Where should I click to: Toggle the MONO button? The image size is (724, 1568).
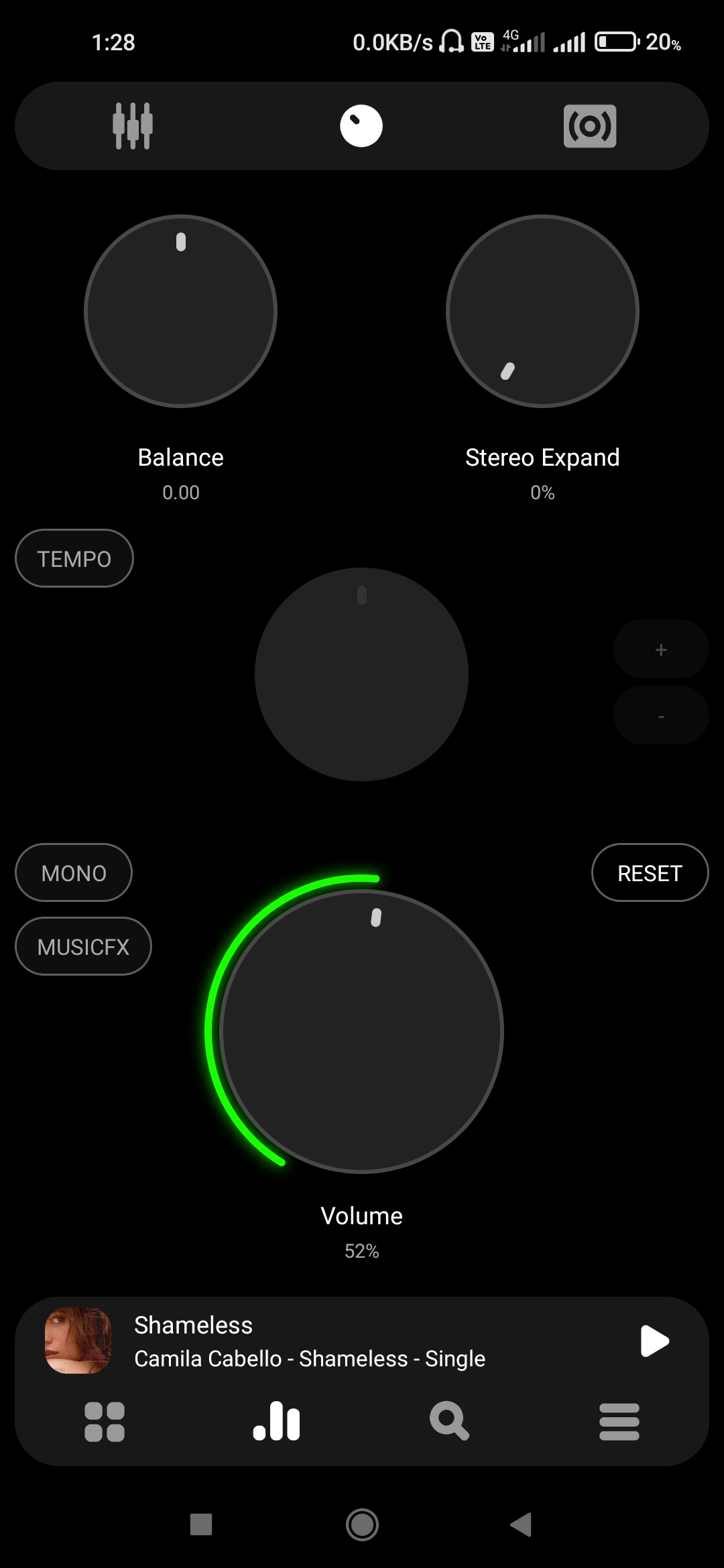tap(74, 872)
